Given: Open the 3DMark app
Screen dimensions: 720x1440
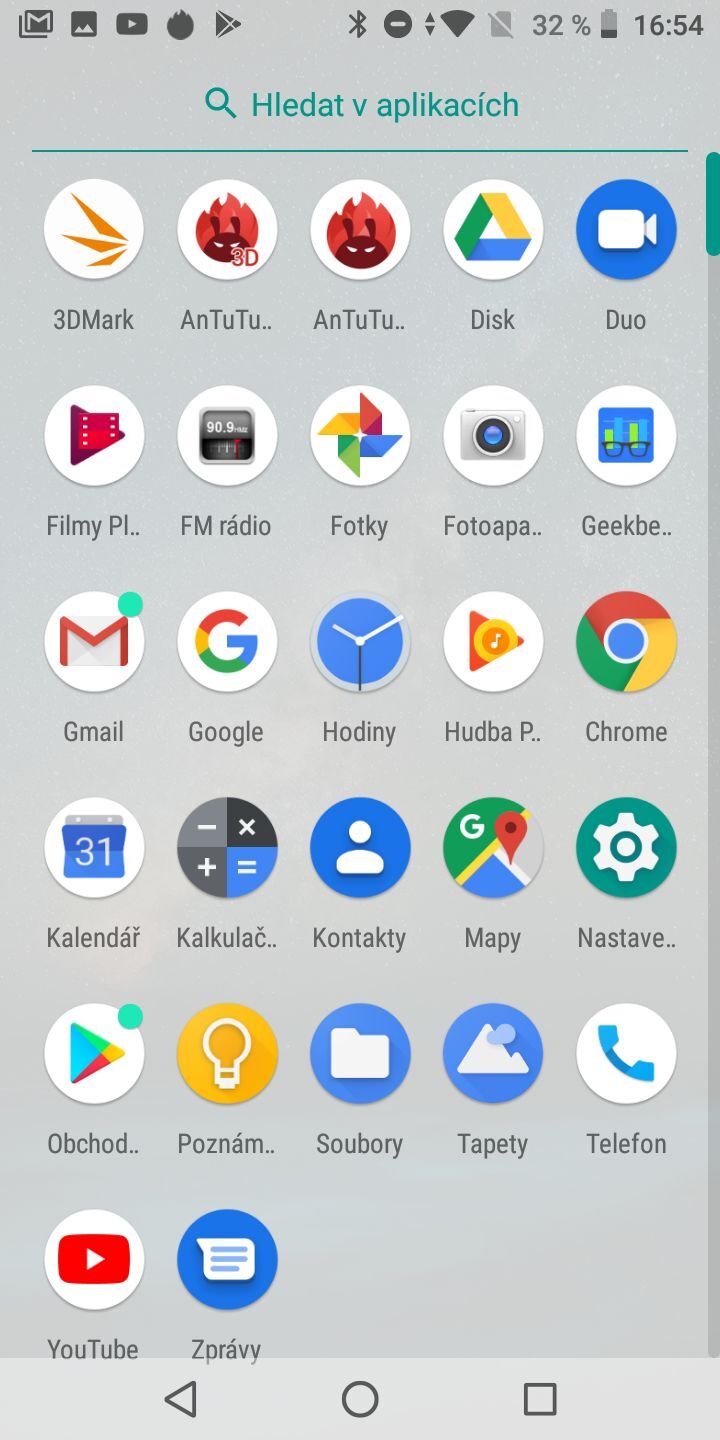Looking at the screenshot, I should (x=94, y=230).
